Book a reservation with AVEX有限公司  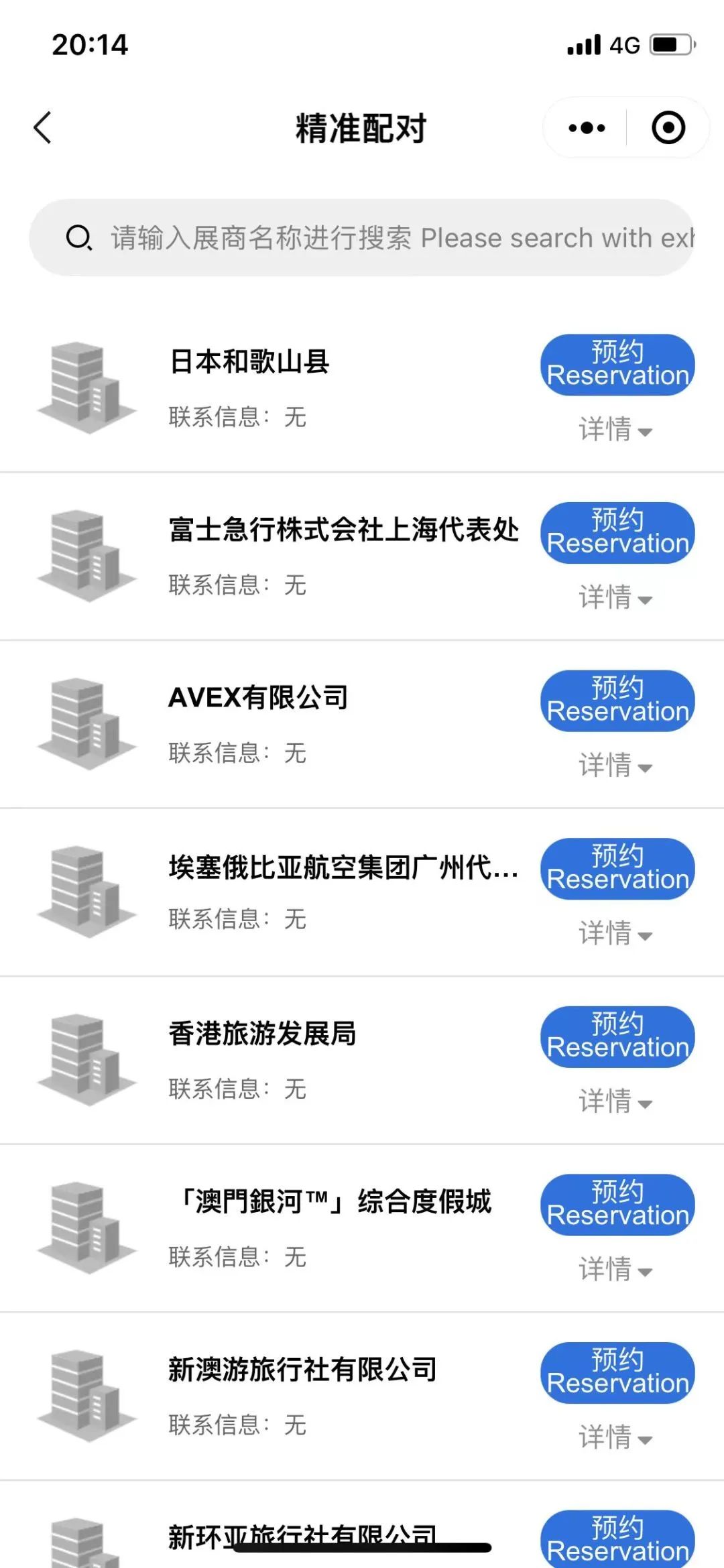point(617,701)
